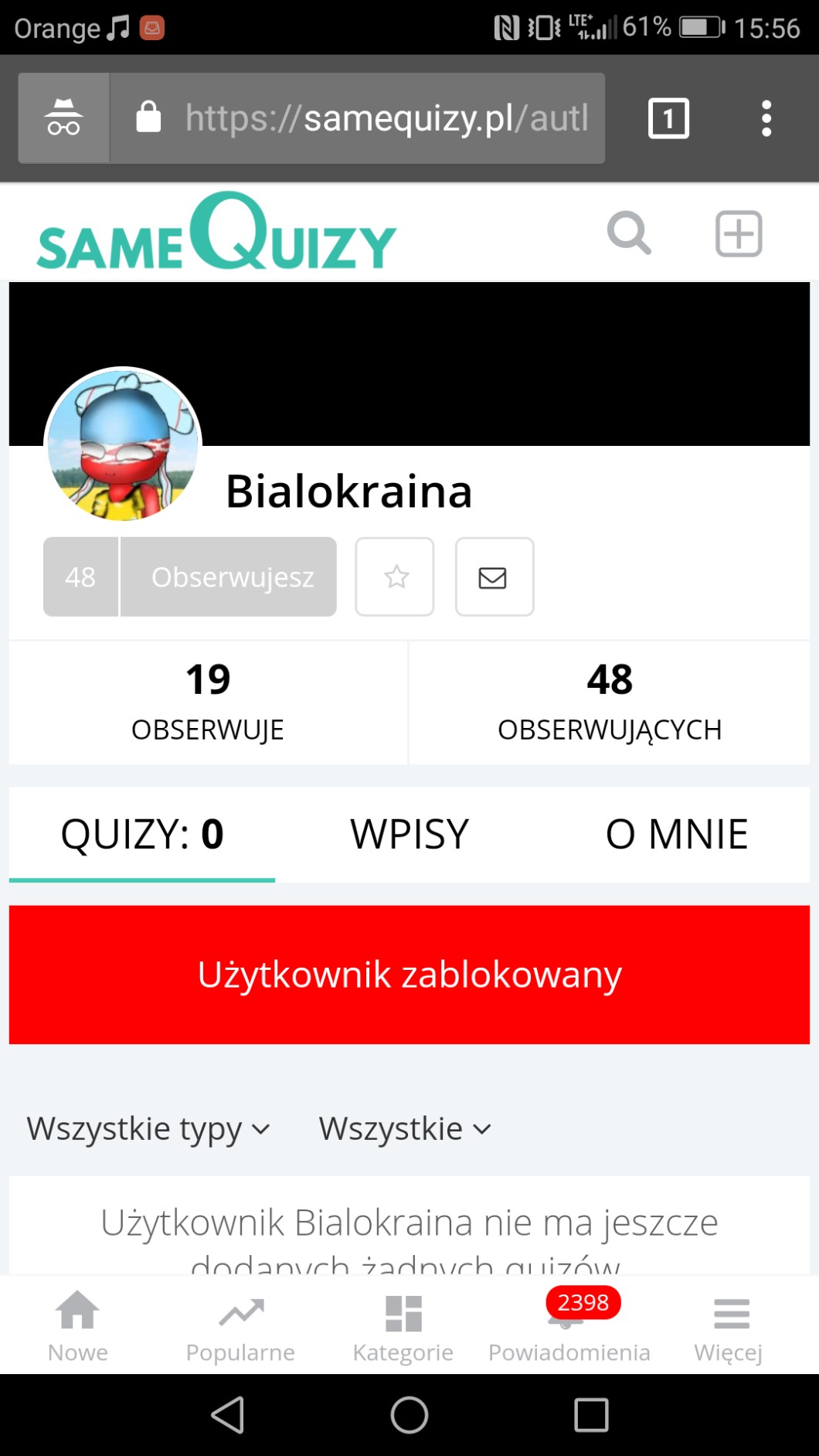Add Bialokraina to favorites with the star
Image resolution: width=819 pixels, height=1456 pixels.
pyautogui.click(x=395, y=577)
